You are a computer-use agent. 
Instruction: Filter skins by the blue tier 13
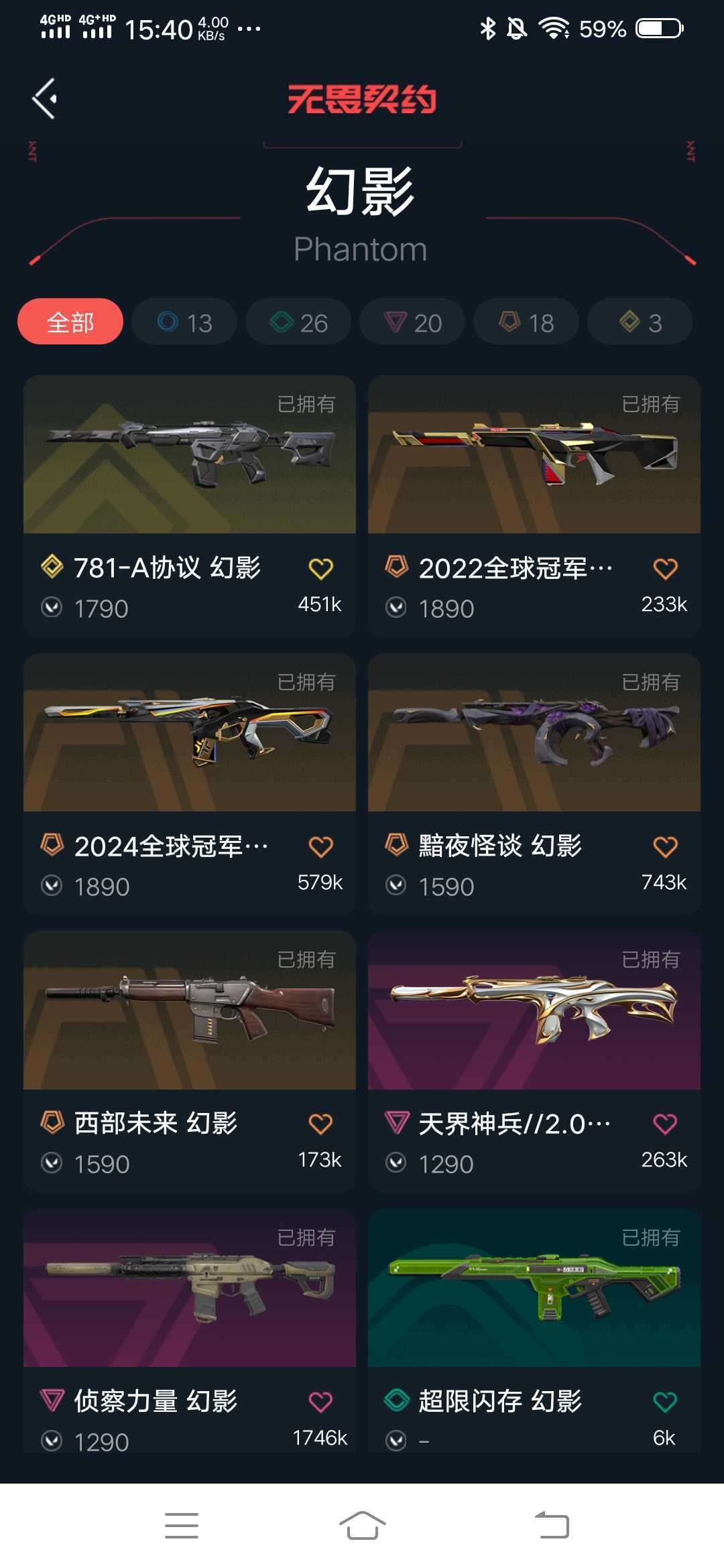[184, 322]
